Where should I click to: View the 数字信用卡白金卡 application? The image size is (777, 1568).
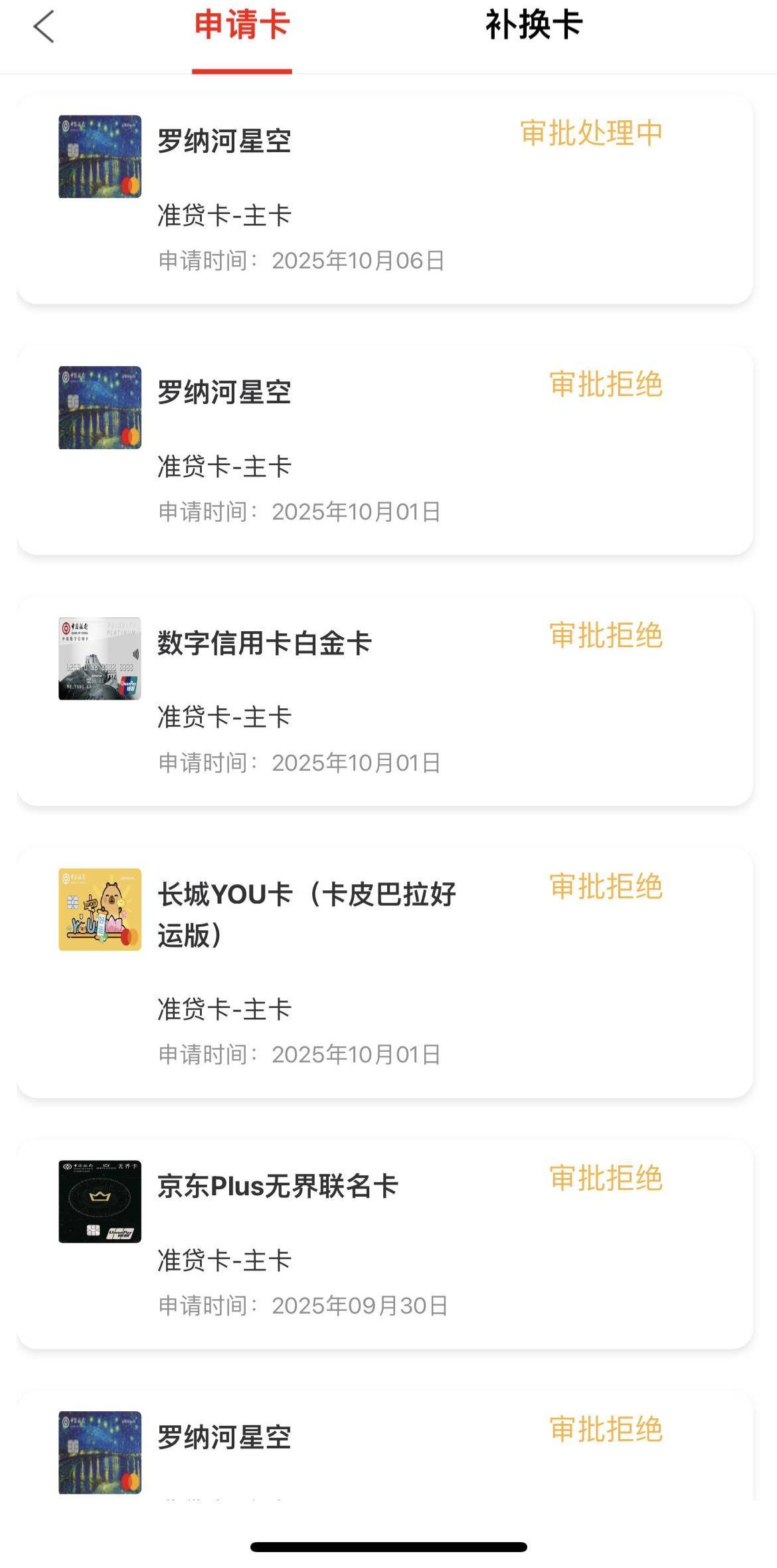pyautogui.click(x=385, y=702)
